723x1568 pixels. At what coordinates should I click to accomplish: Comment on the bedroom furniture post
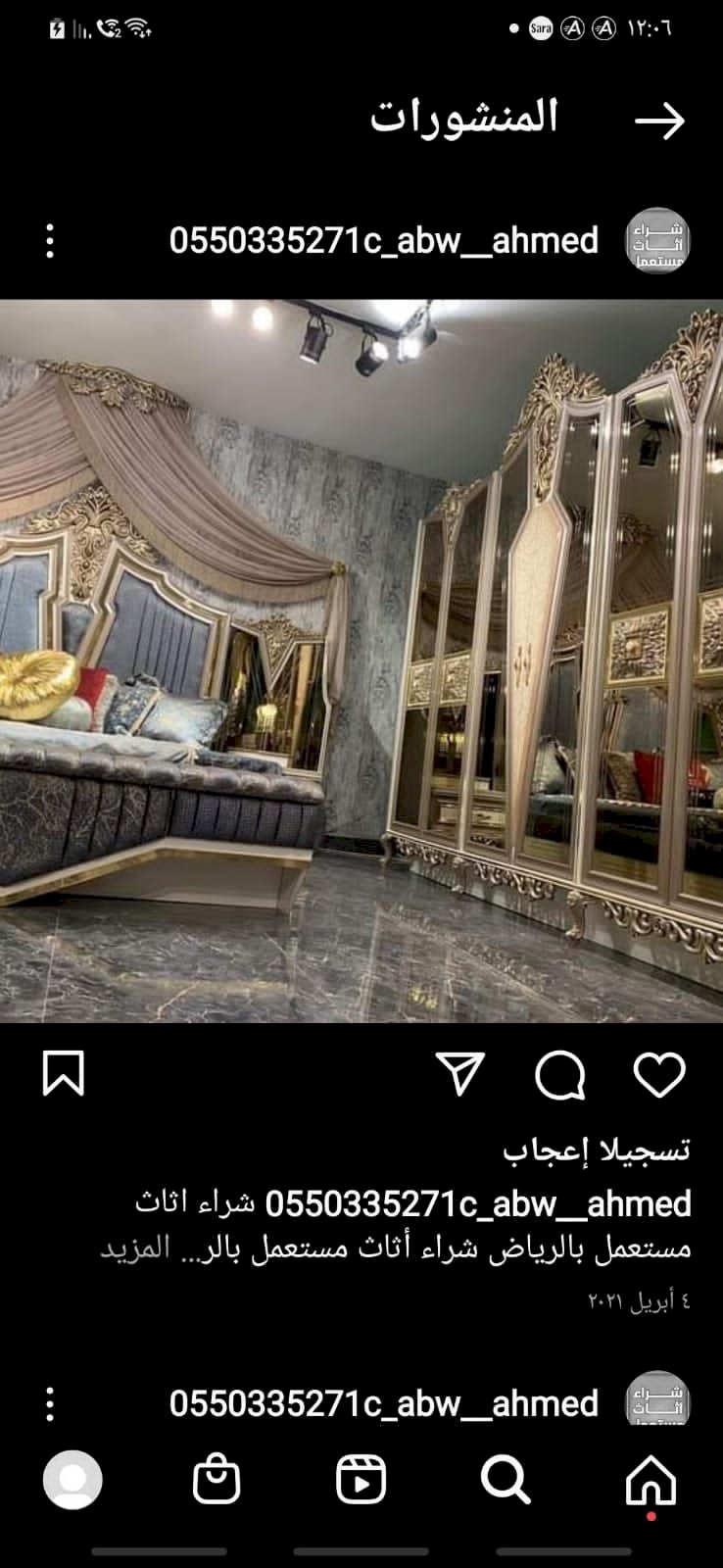pos(560,1075)
